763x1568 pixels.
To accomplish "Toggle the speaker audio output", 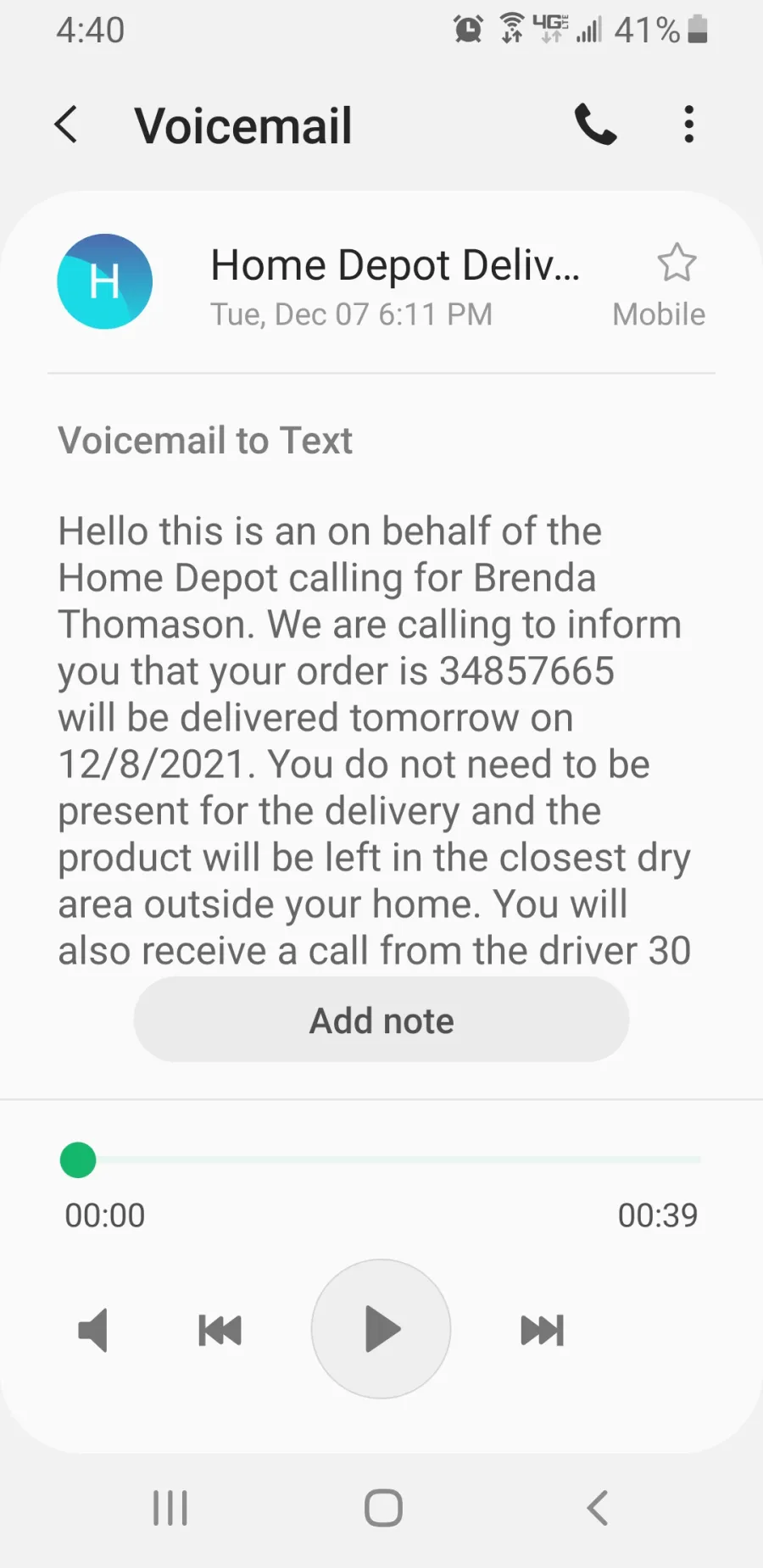I will (93, 1330).
